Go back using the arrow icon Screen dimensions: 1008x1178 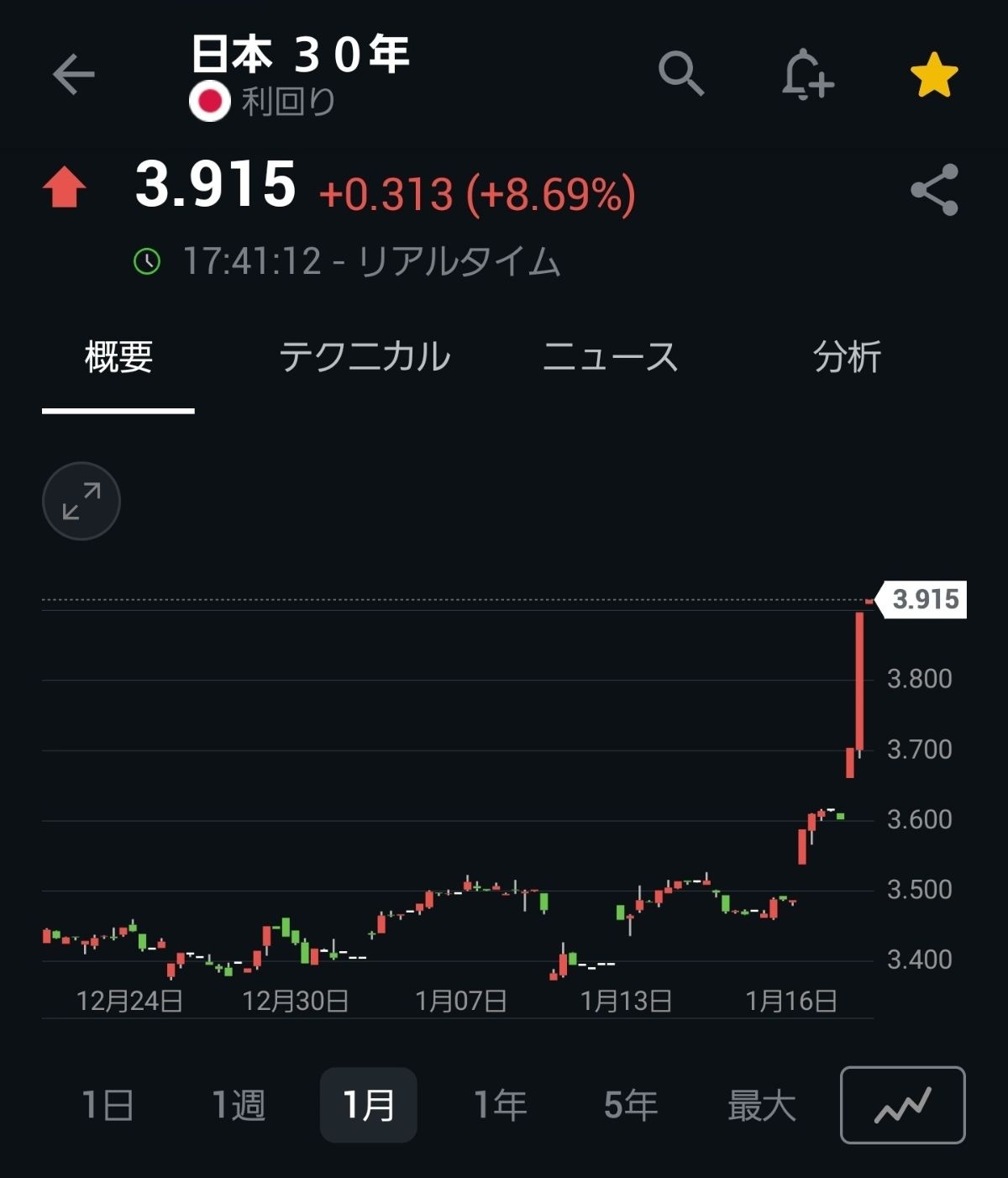[x=74, y=74]
